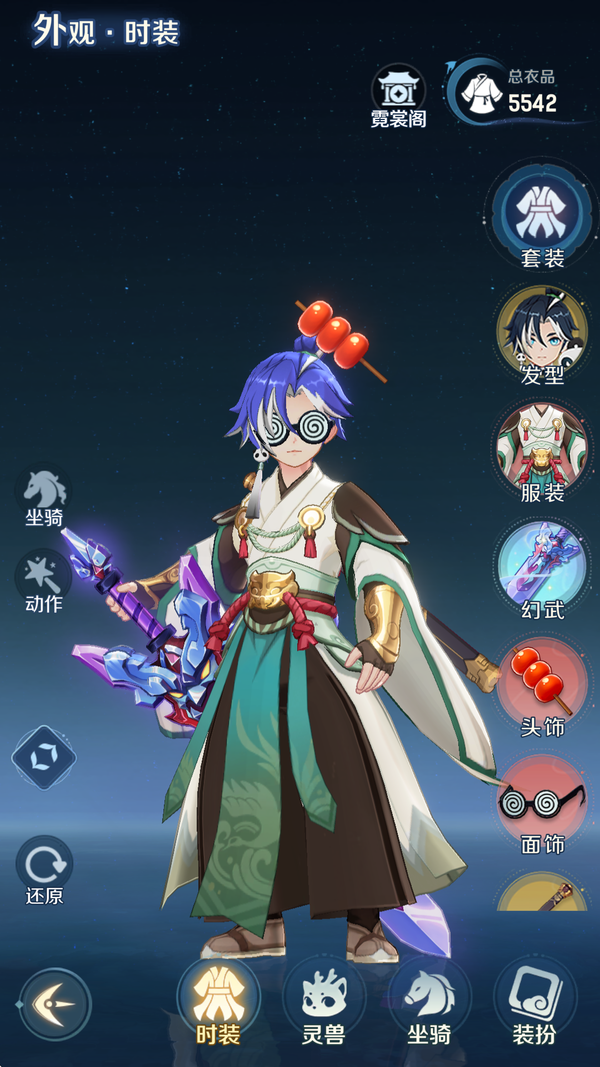Open the 动作 action options
Screen dimensions: 600x1067
click(x=43, y=581)
